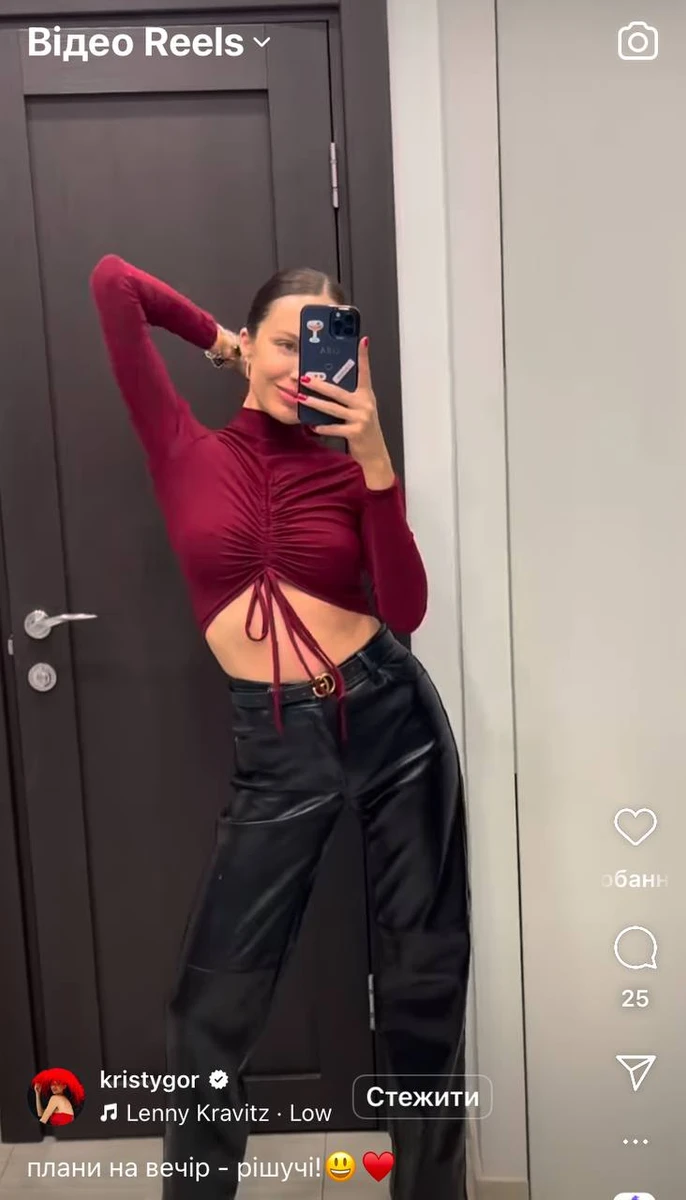Image resolution: width=686 pixels, height=1200 pixels.
Task: Visit the kristygor username link
Action: click(x=150, y=1080)
